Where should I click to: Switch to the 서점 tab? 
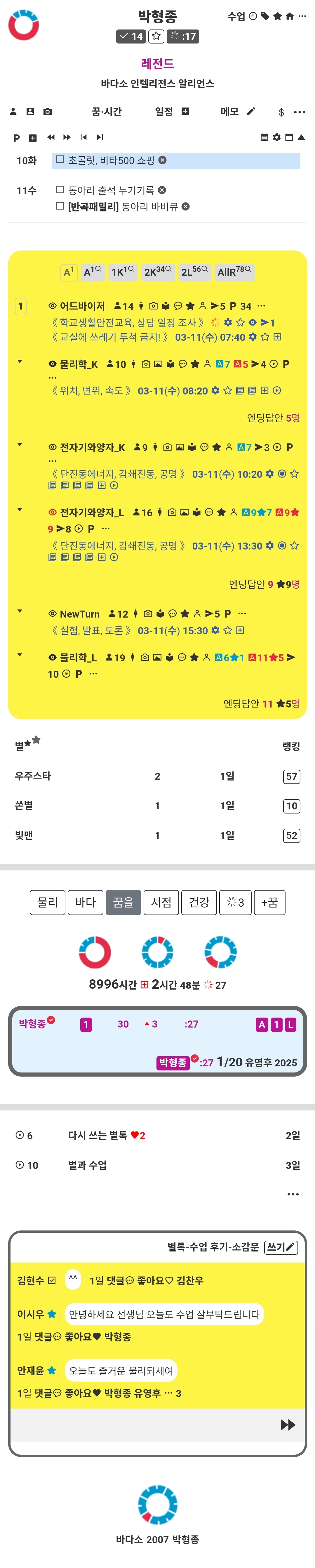[x=161, y=902]
